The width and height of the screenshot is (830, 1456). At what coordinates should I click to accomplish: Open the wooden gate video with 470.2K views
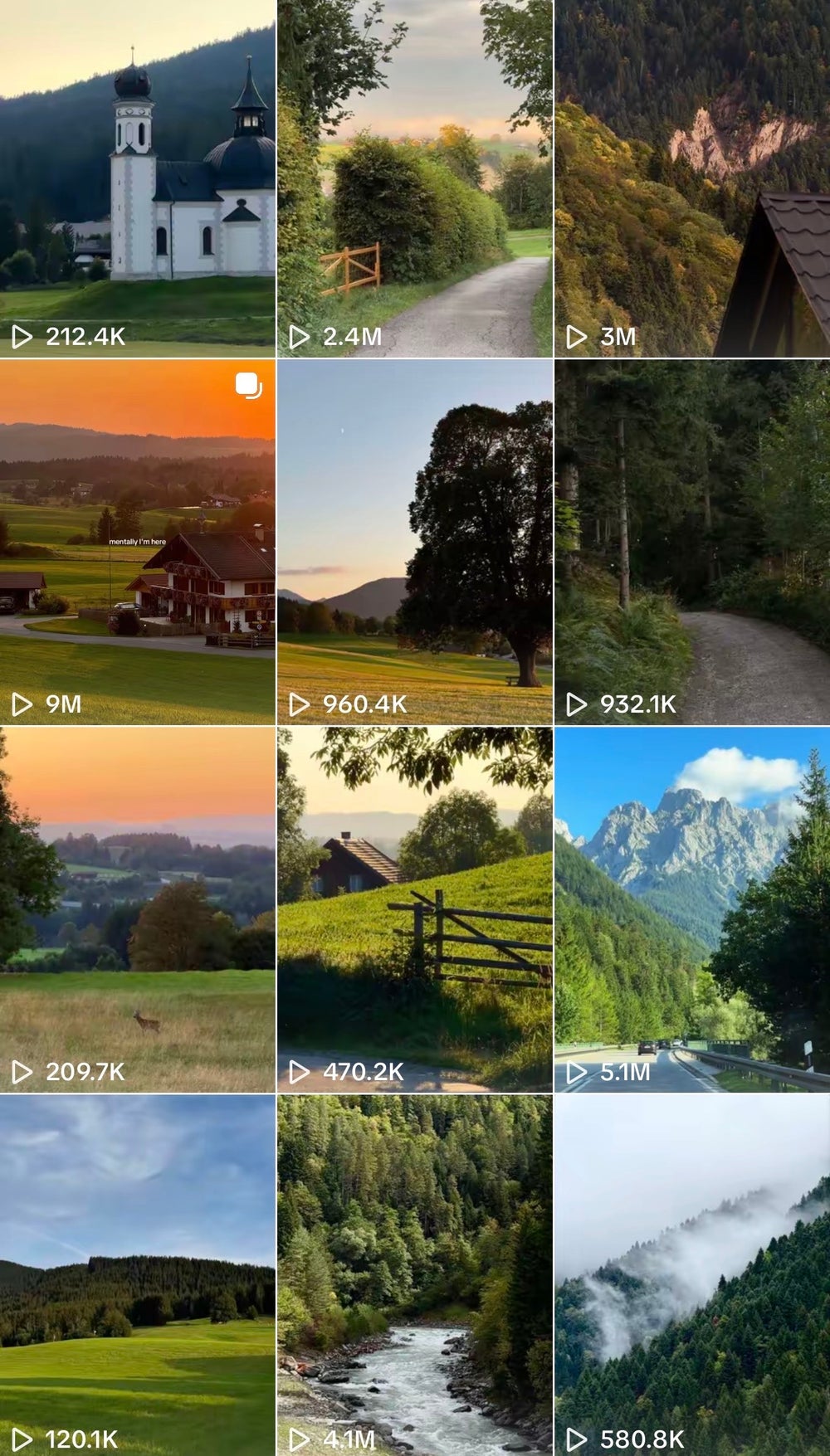(x=415, y=910)
